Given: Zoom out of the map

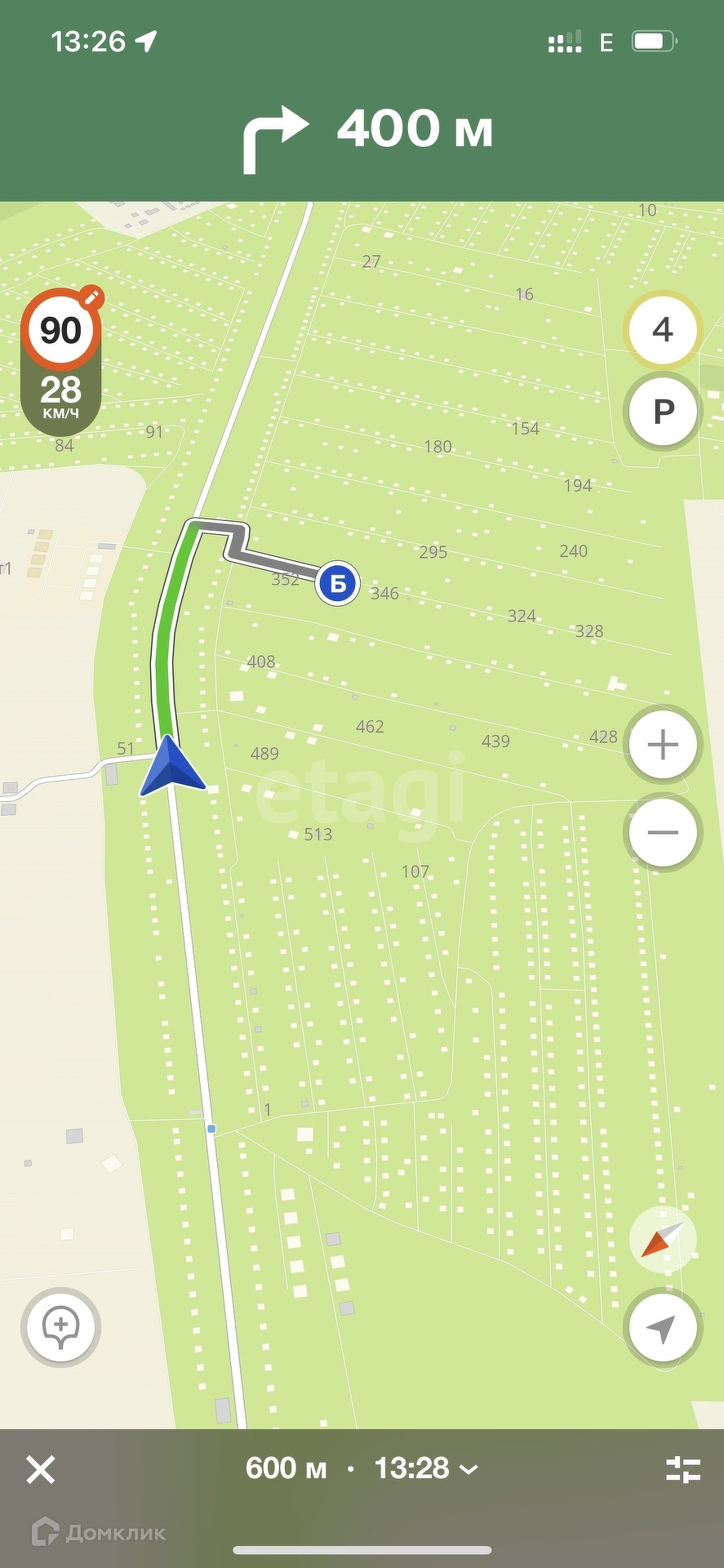Looking at the screenshot, I should pyautogui.click(x=662, y=832).
